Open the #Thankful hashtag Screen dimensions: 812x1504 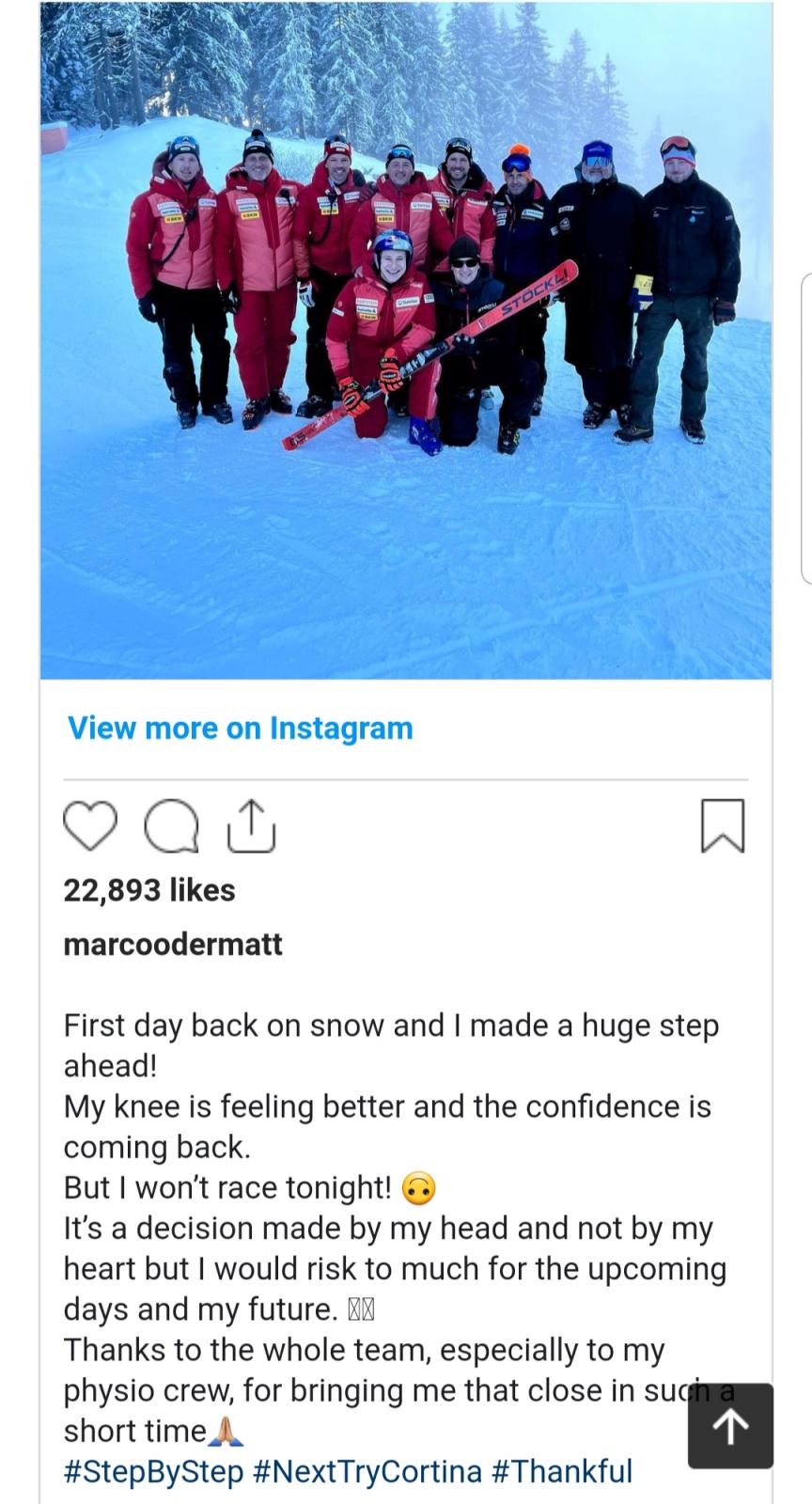[x=562, y=1471]
